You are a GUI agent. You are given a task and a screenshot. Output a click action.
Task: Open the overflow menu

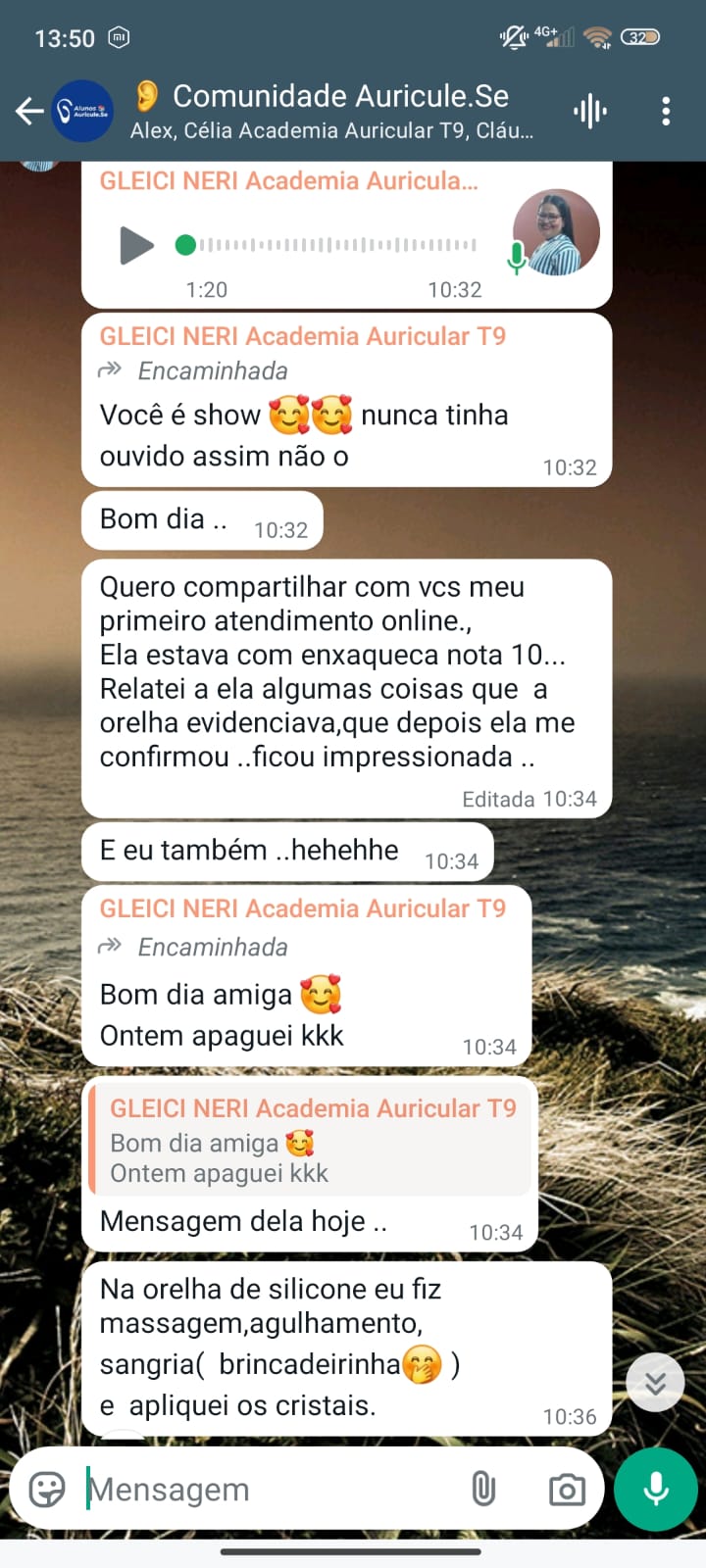tap(666, 112)
